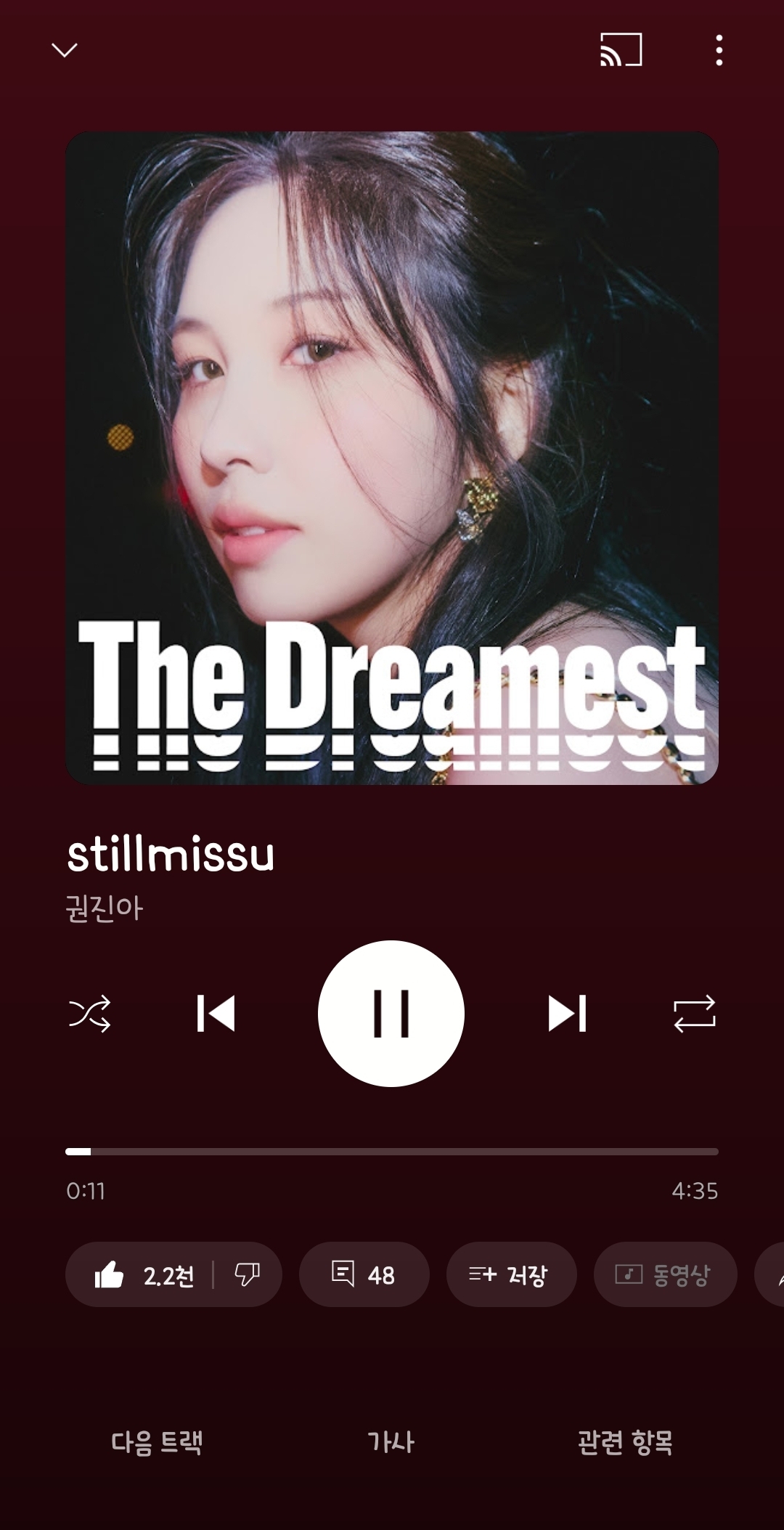Open the artist page for 권진아
Image resolution: width=784 pixels, height=1530 pixels.
point(105,908)
